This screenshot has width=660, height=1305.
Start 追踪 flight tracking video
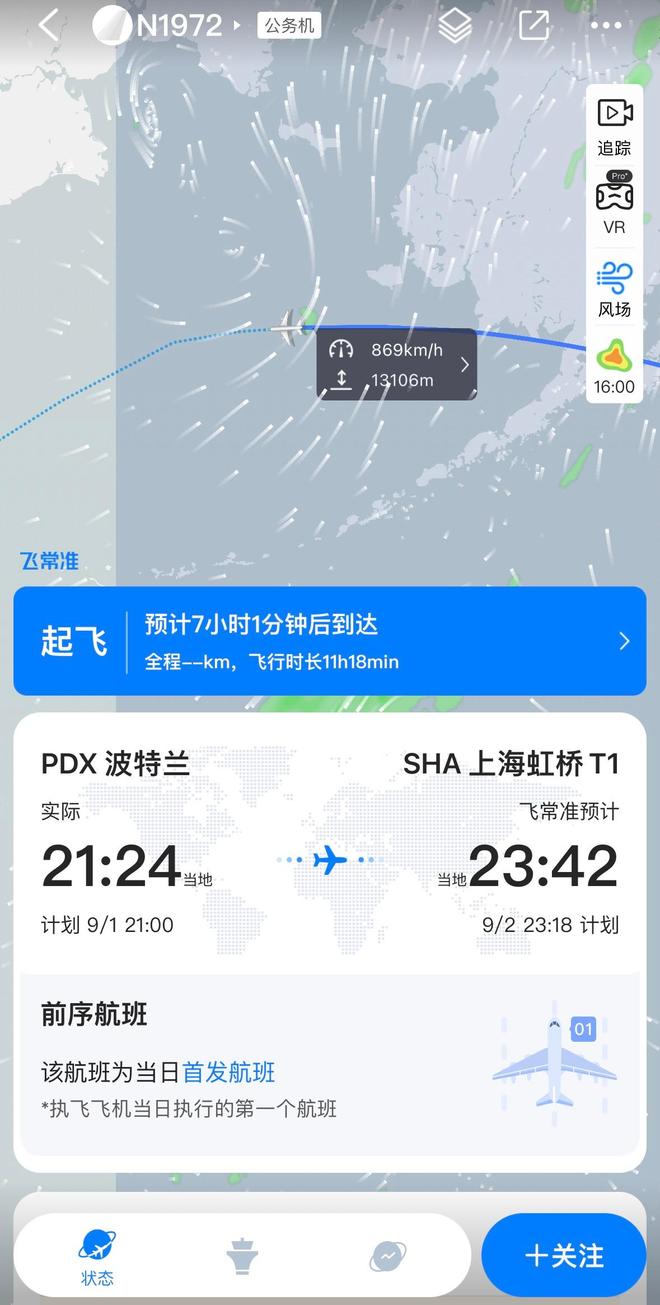(614, 126)
